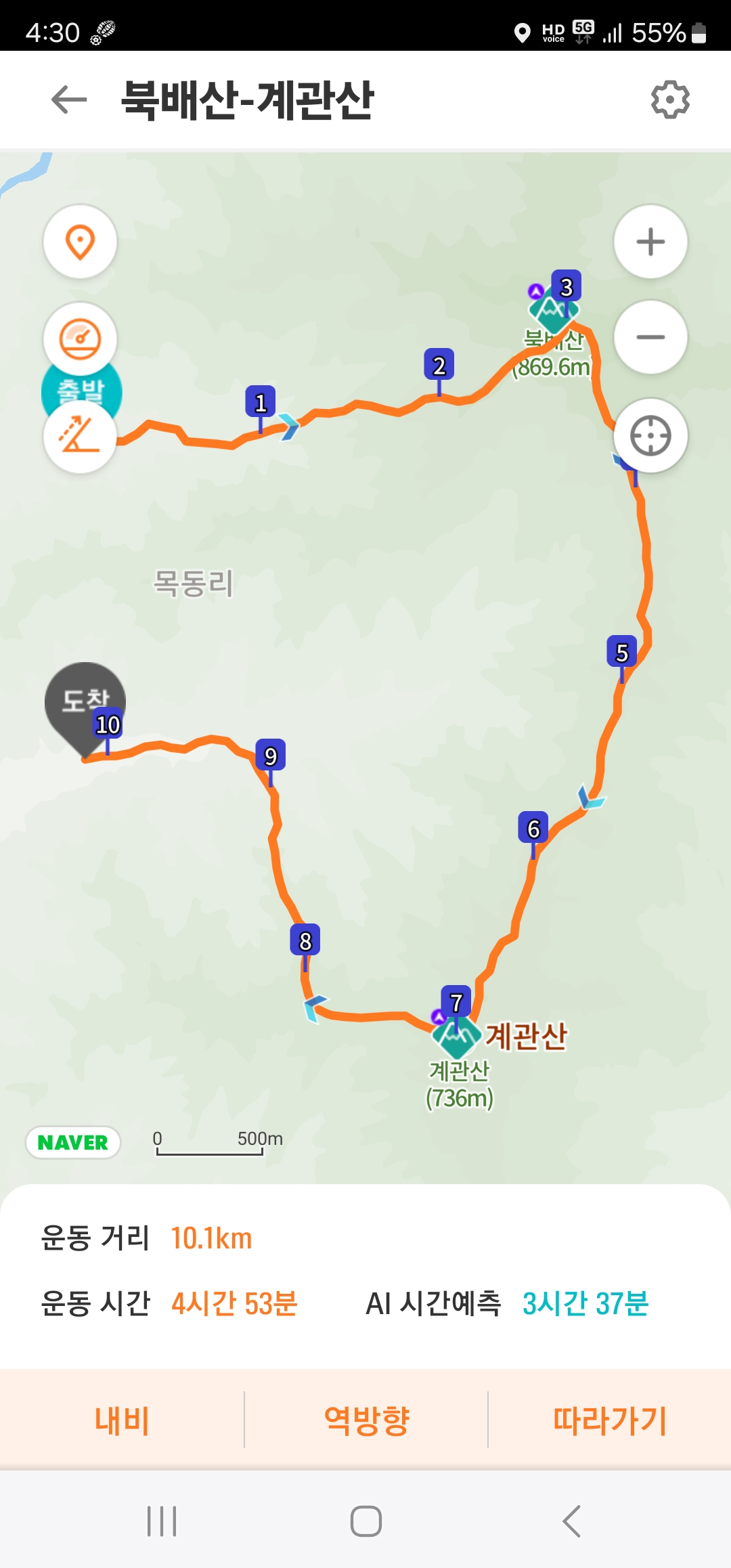Zoom out of the map
Screen dimensions: 731x1568
point(650,337)
